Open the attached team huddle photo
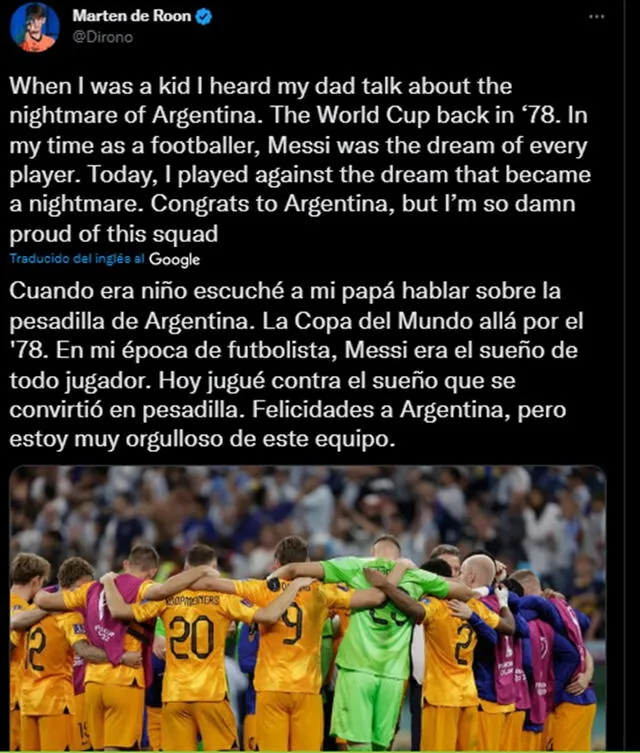Screen dimensions: 640x753 307,608
